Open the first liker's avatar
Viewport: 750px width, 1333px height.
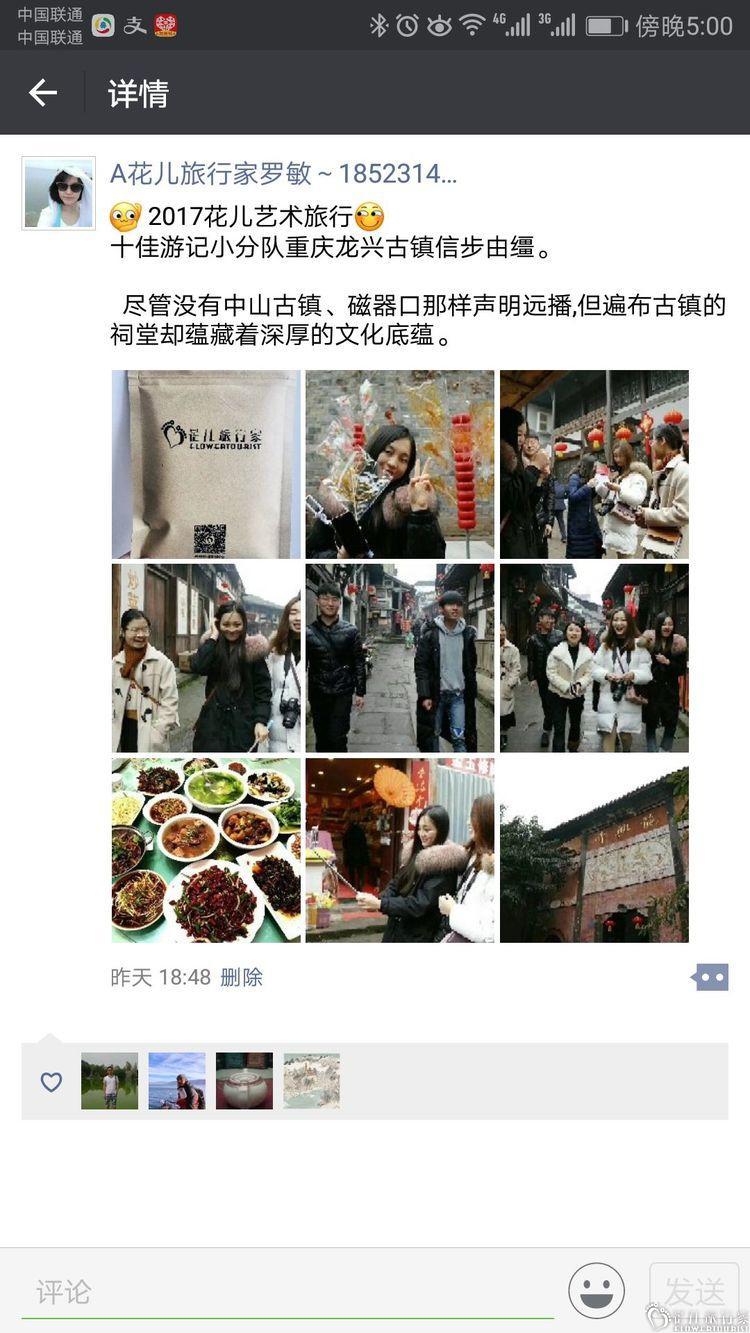tap(109, 1081)
